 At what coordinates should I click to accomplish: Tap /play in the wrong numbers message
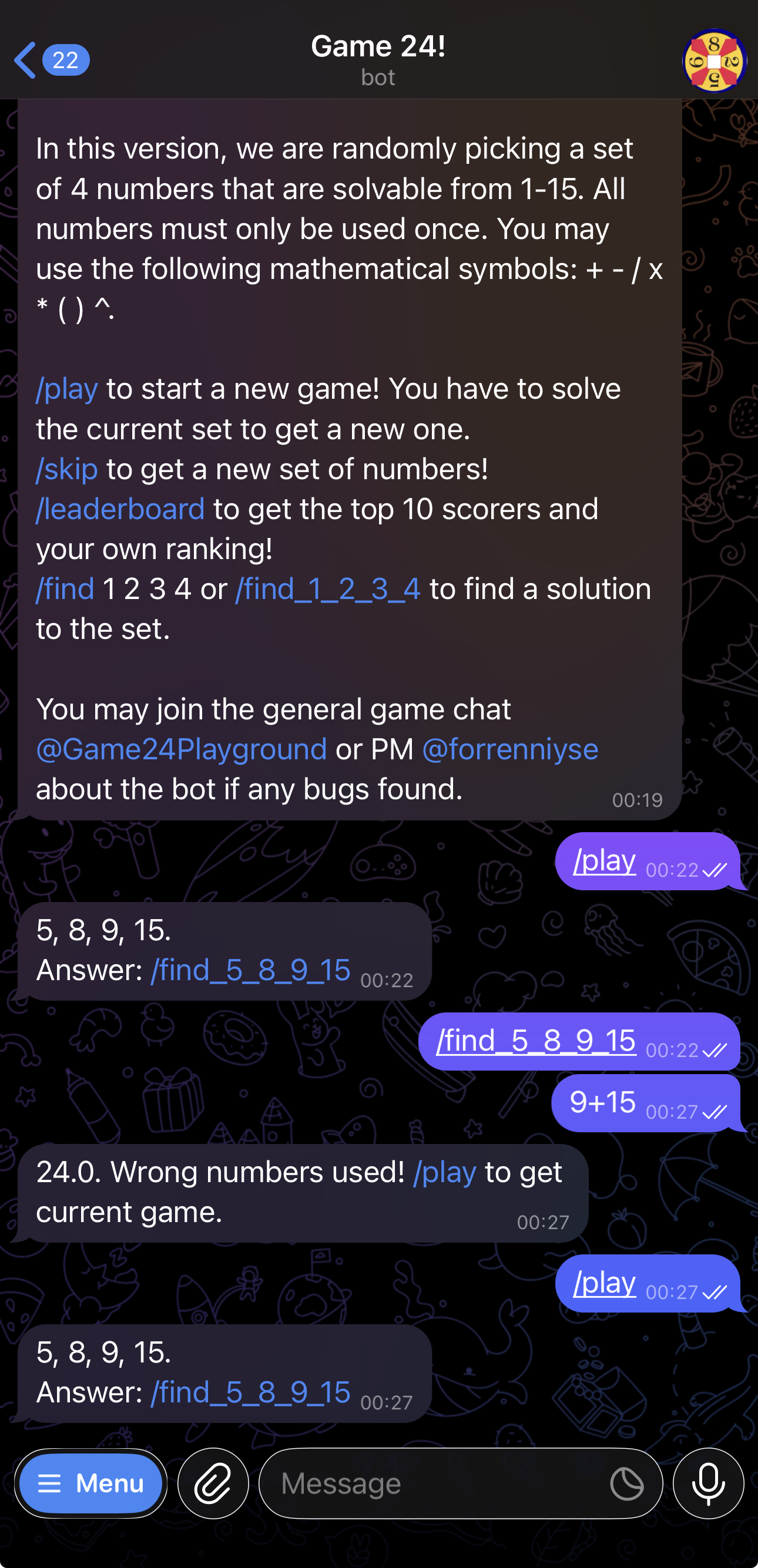click(445, 1171)
